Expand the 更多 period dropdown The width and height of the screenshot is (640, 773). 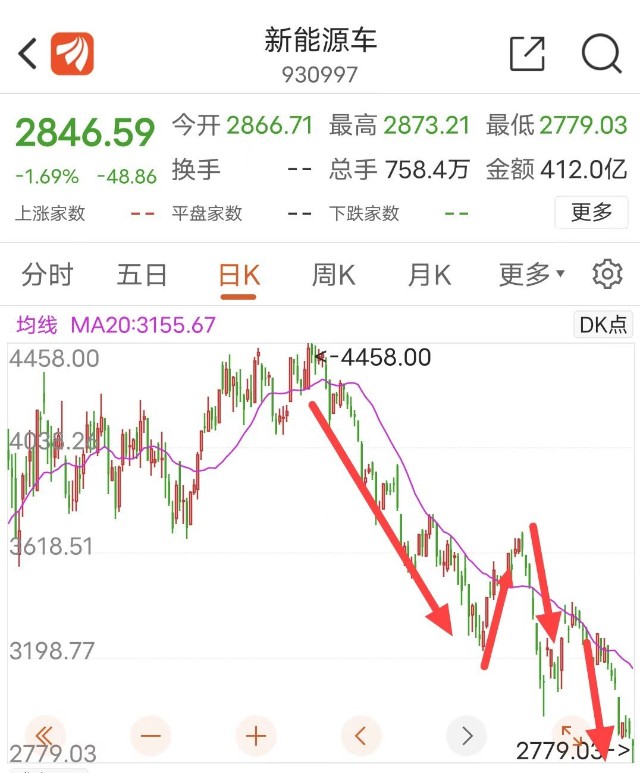tap(531, 275)
